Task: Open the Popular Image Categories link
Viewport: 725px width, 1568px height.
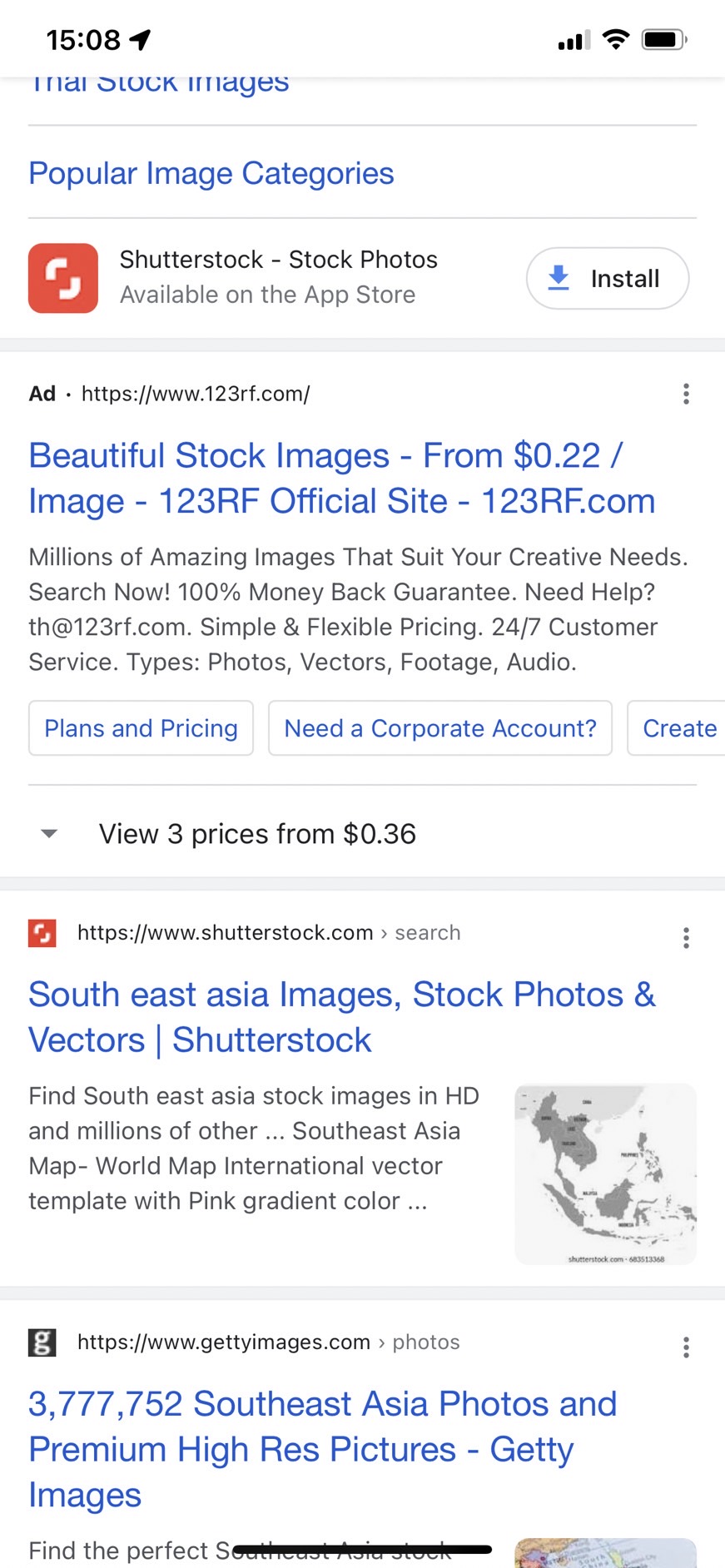Action: click(211, 173)
